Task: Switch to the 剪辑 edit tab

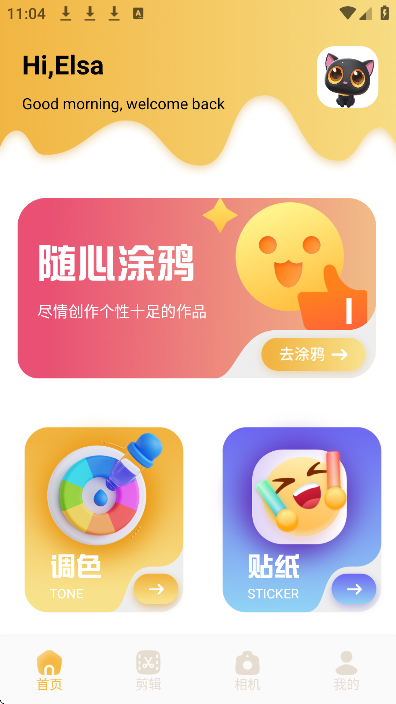Action: [x=148, y=670]
